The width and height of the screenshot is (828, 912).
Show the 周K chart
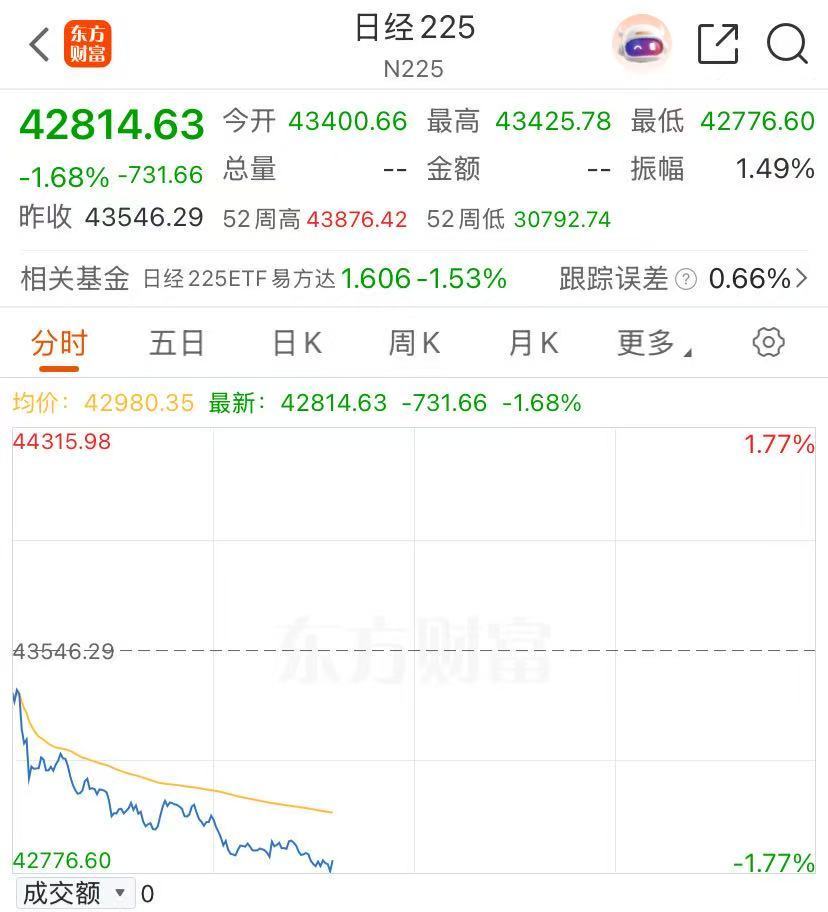coord(414,343)
